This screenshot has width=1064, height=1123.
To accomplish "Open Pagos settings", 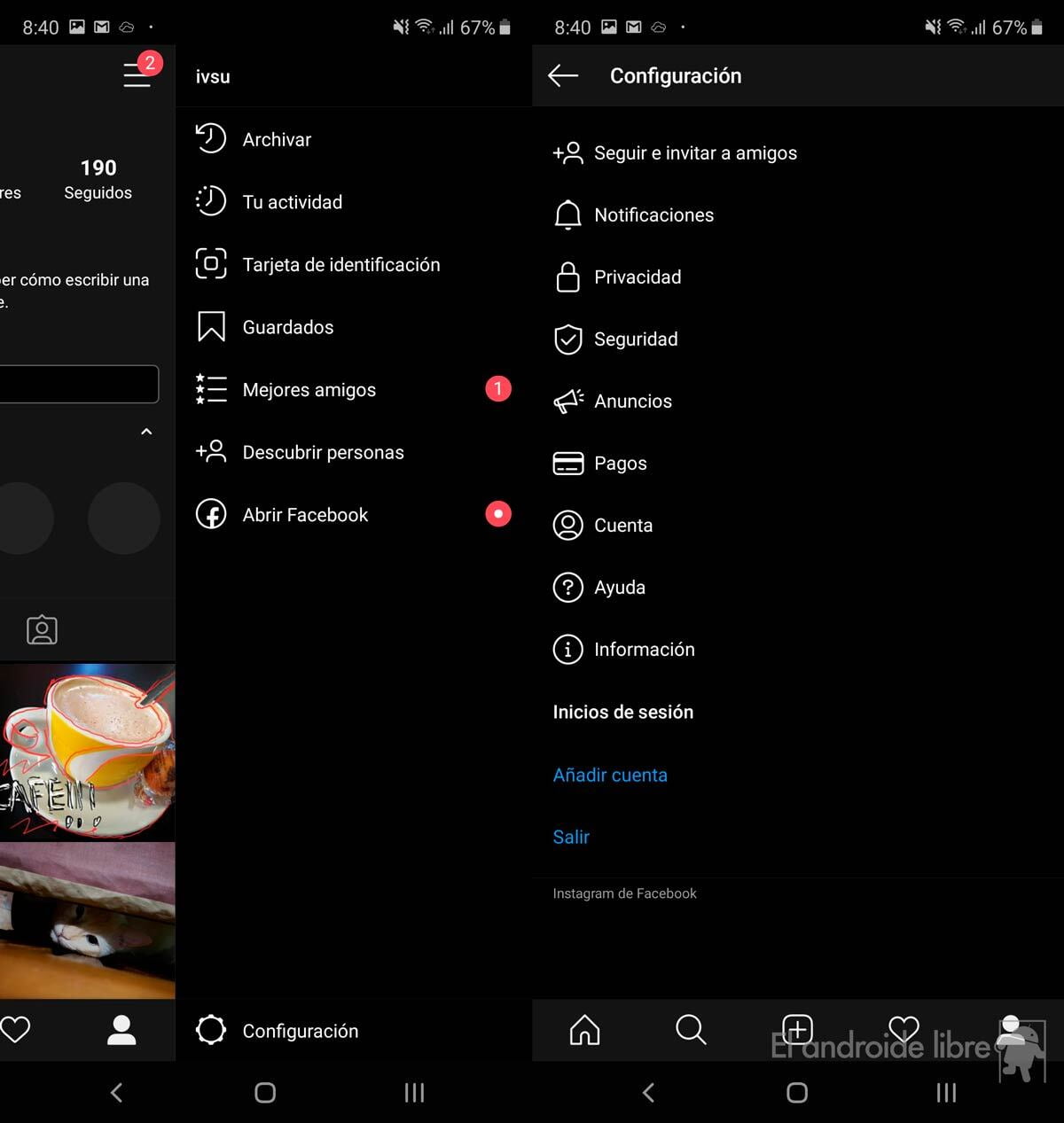I will pos(620,464).
